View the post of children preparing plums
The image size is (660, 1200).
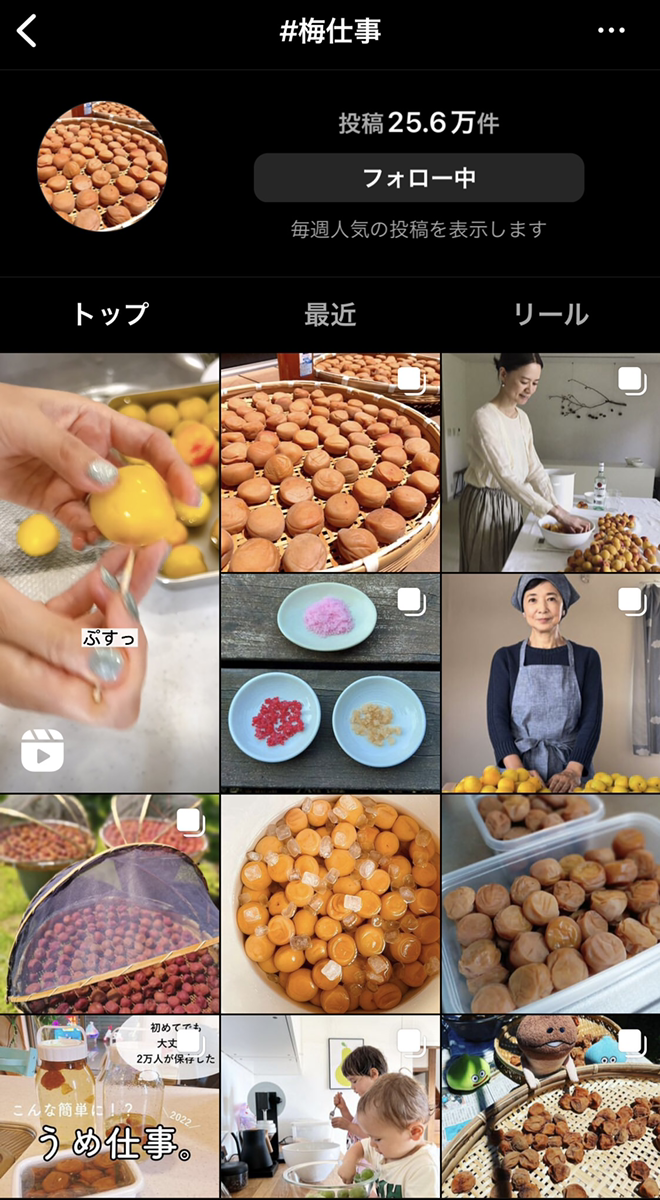pyautogui.click(x=330, y=1108)
